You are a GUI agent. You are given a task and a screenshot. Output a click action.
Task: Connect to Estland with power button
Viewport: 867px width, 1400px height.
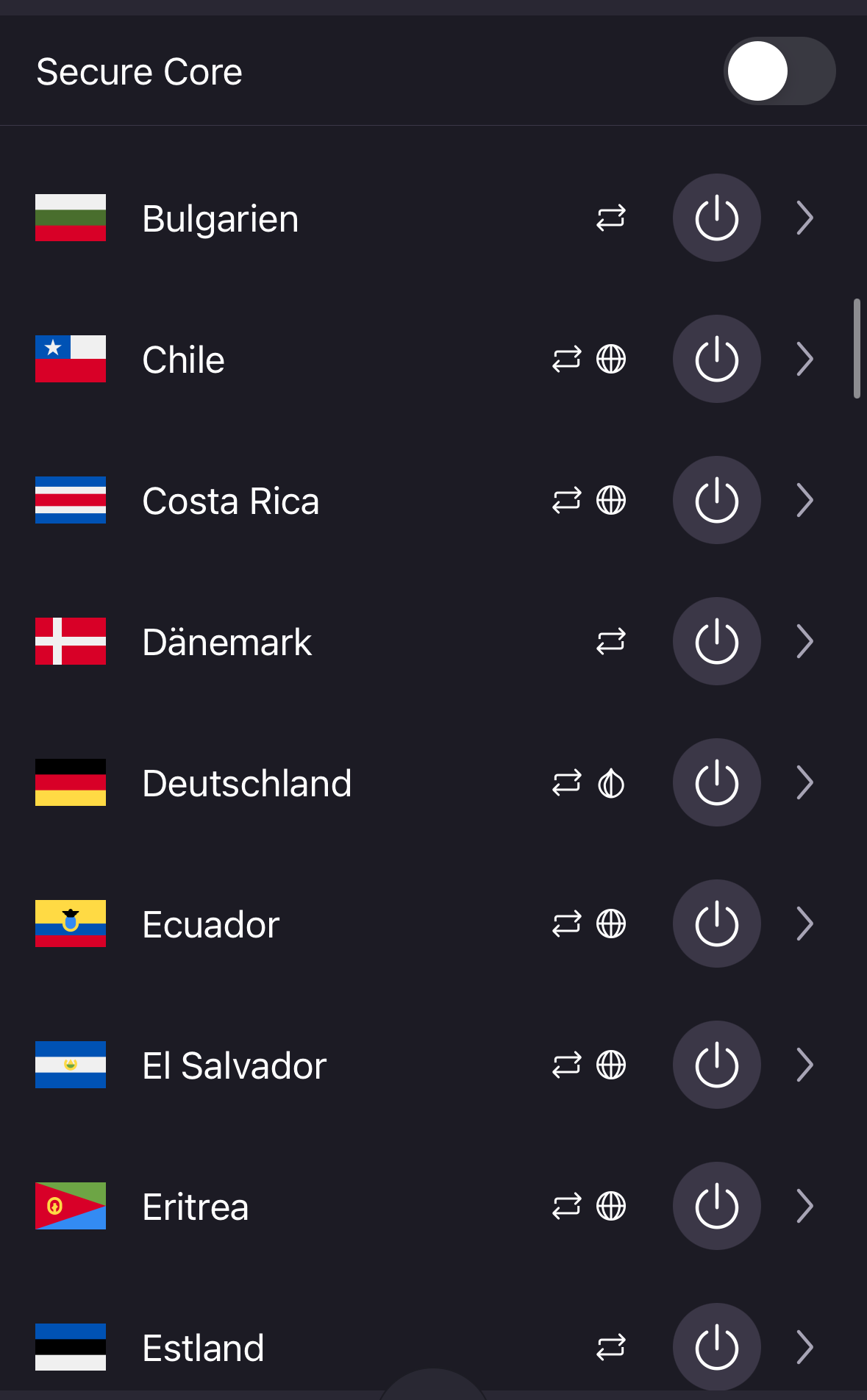click(717, 1348)
